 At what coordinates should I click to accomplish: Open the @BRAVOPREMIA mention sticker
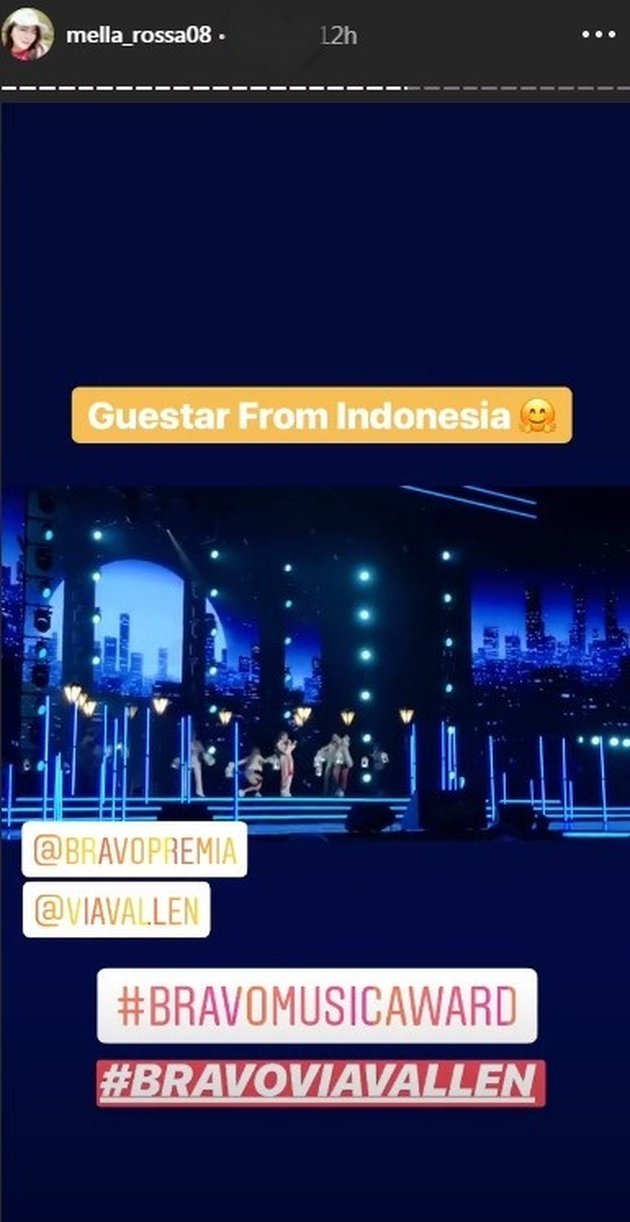point(134,850)
